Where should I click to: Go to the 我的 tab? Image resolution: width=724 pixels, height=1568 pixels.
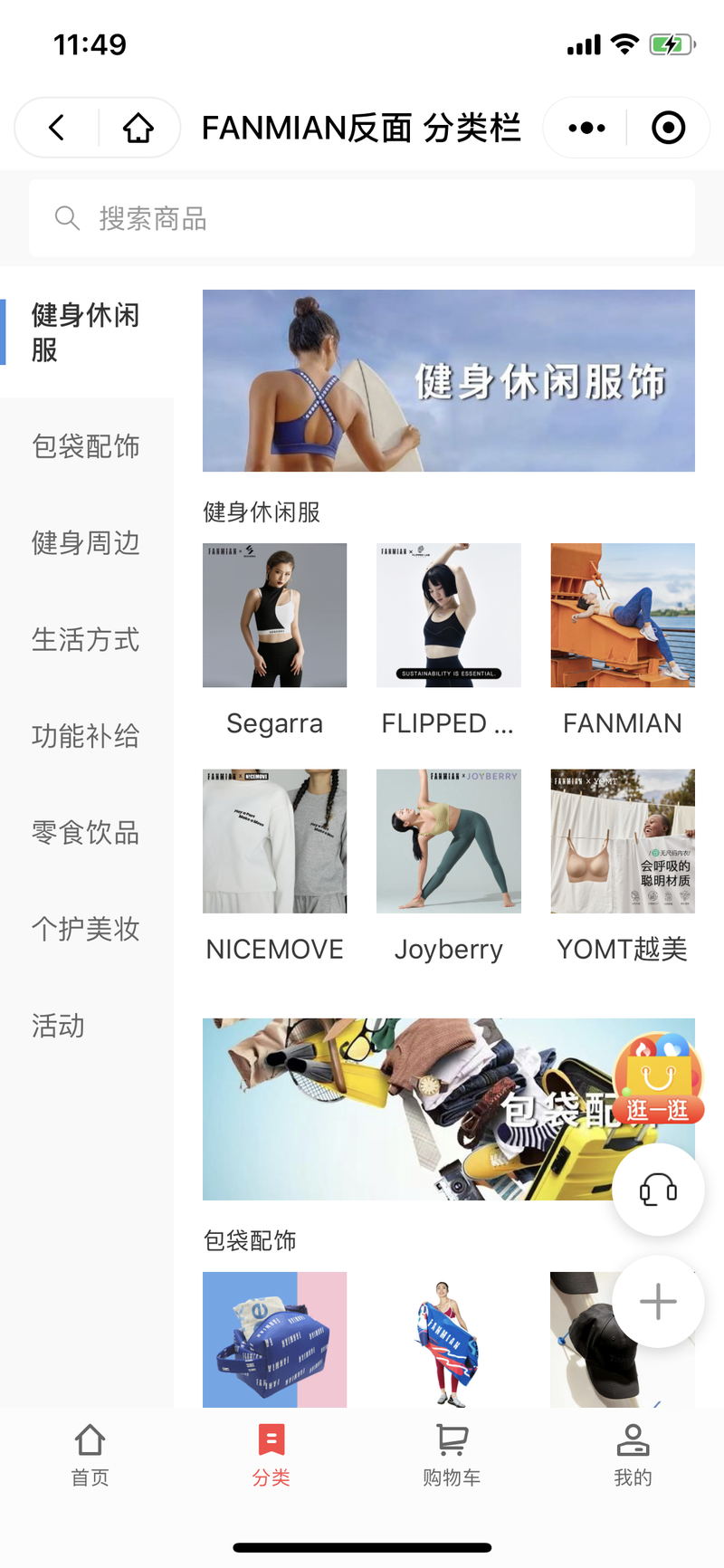click(x=633, y=1455)
